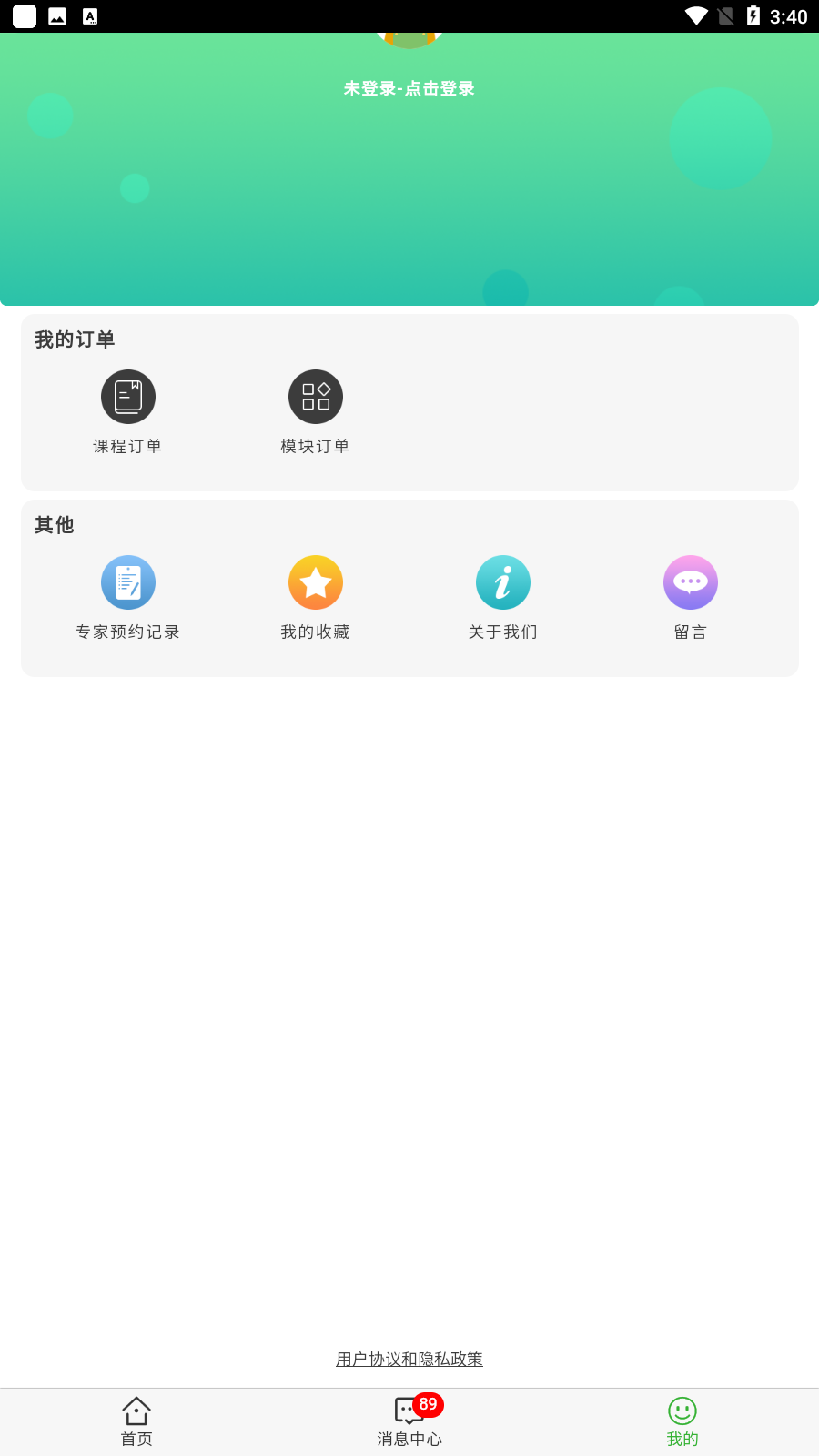Open the 消息中心 message center icon
The height and width of the screenshot is (1456, 819).
(x=409, y=1410)
